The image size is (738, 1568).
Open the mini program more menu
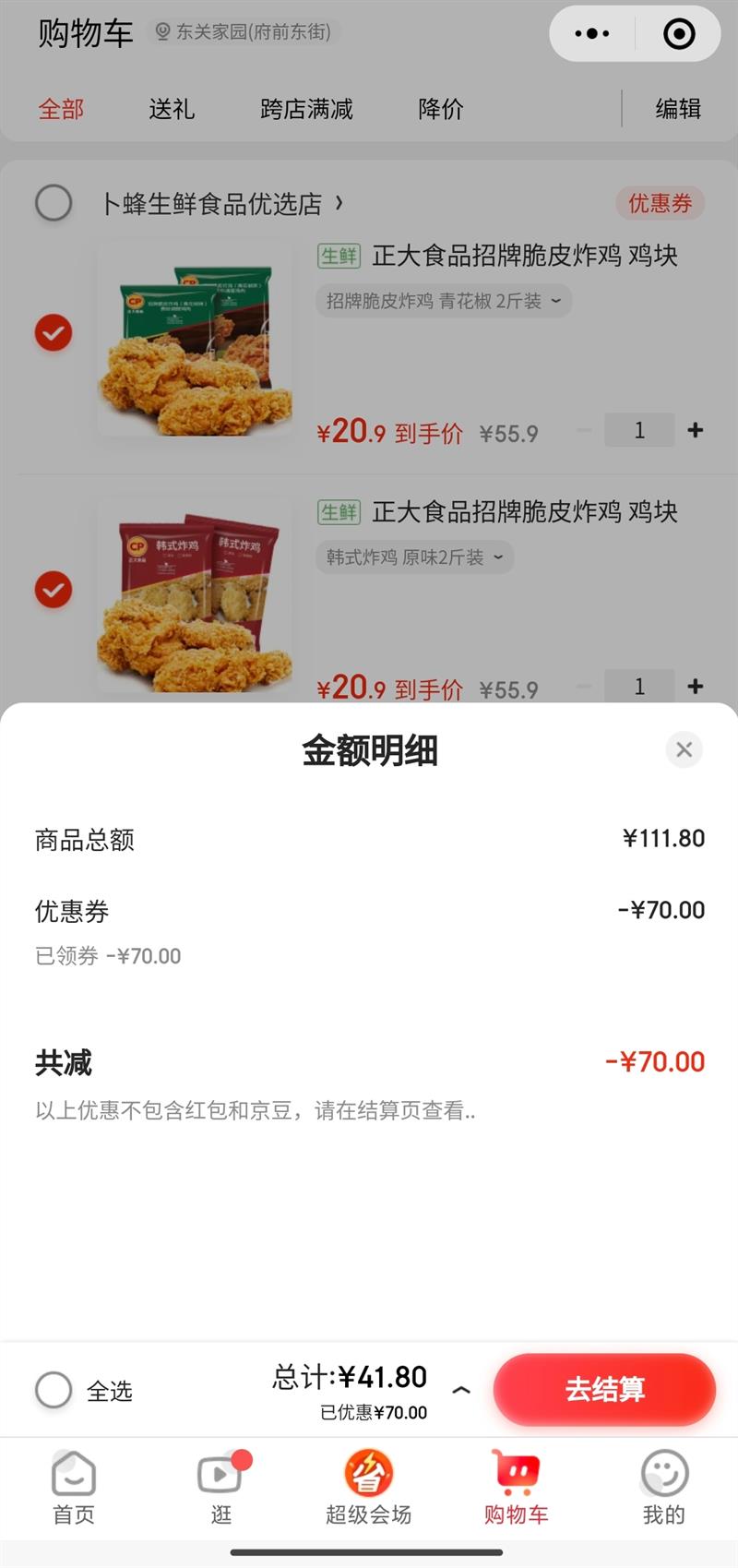pyautogui.click(x=591, y=34)
